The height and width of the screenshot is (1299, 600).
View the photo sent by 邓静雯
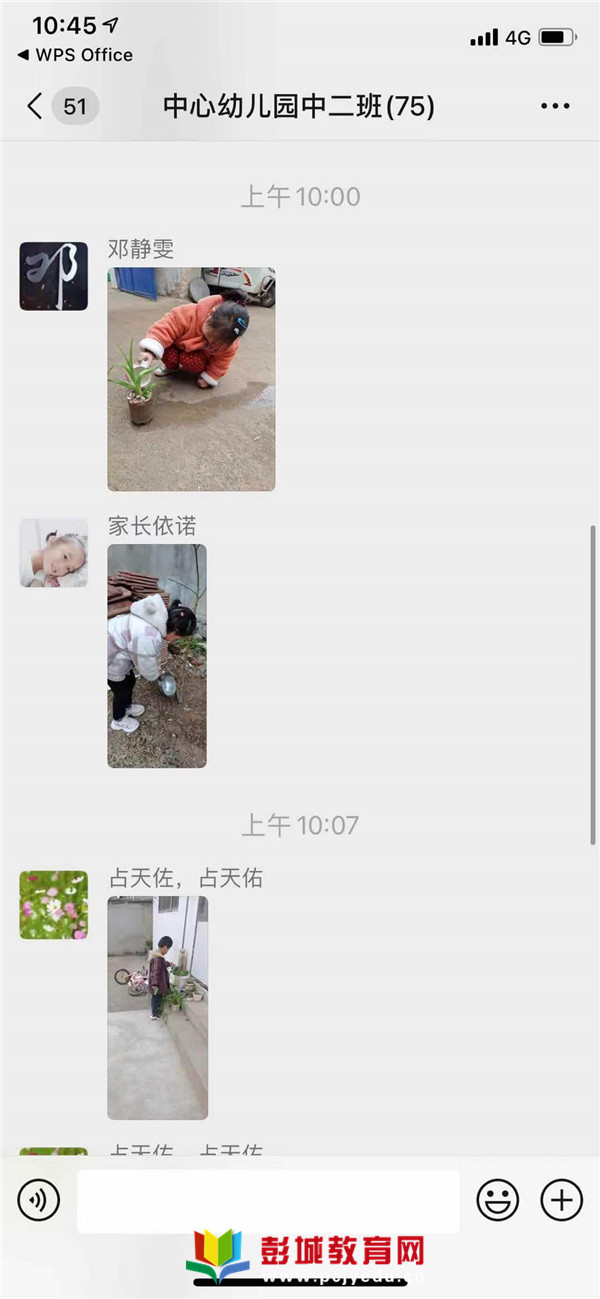pos(191,379)
